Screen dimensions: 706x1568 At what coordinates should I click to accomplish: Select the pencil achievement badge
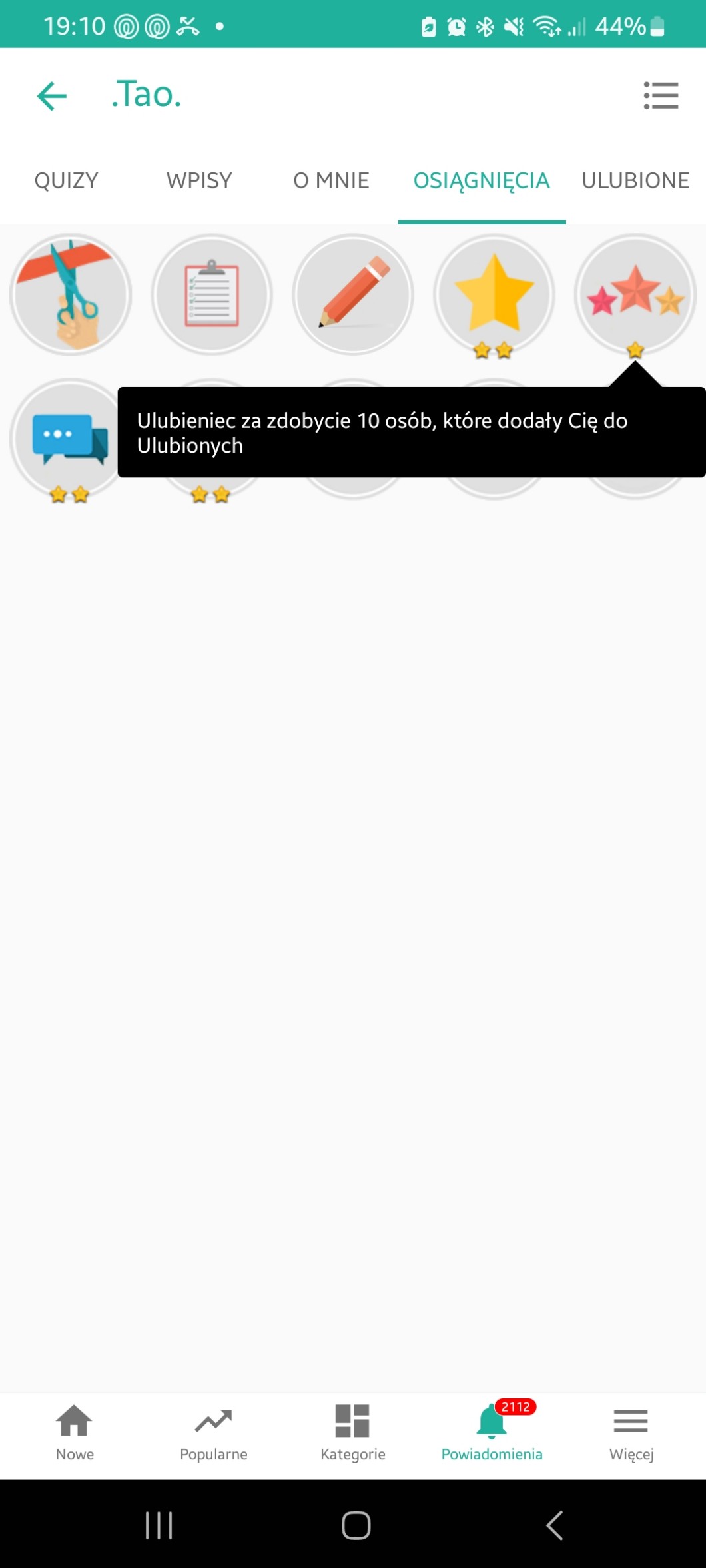353,294
